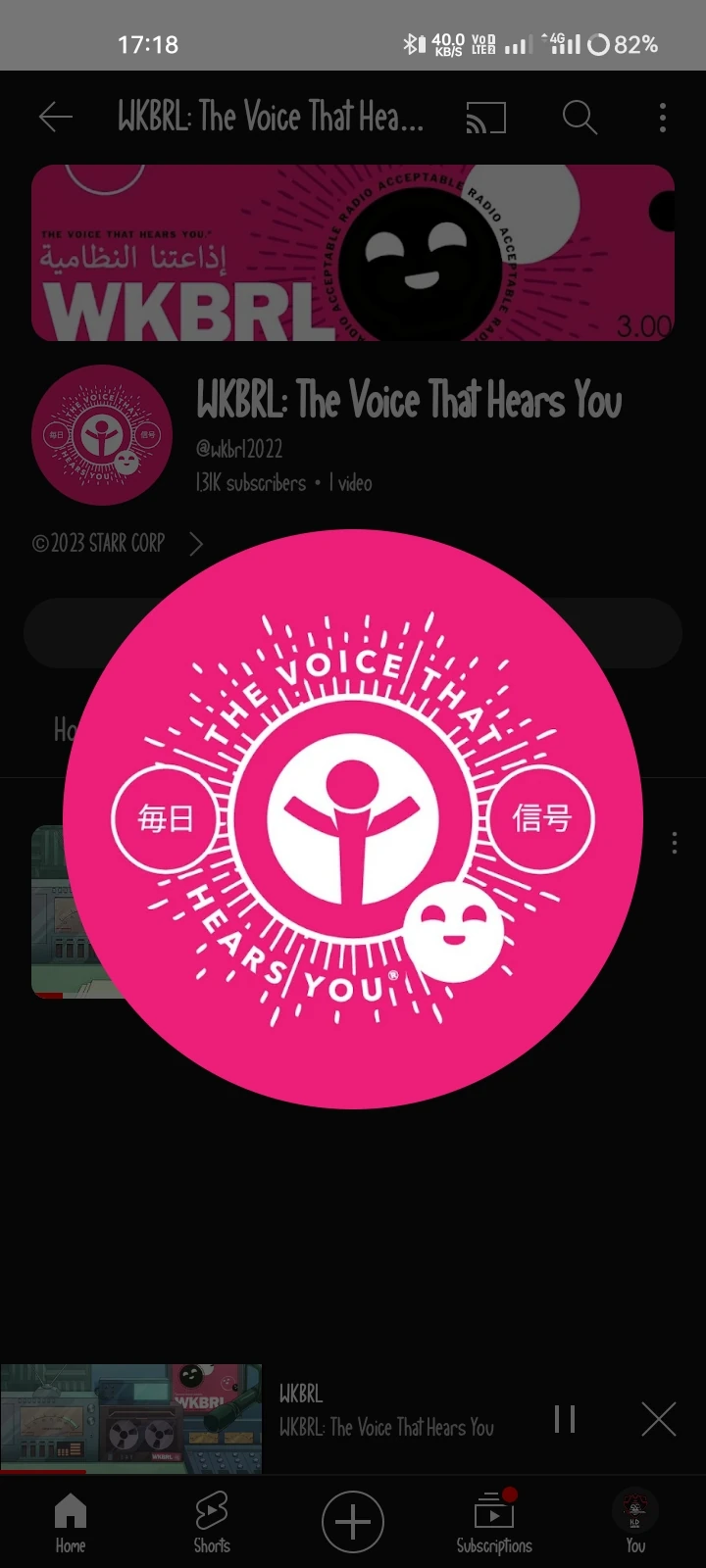Expand the ©2023 STARR CORP description
The height and width of the screenshot is (1568, 706).
(x=195, y=544)
